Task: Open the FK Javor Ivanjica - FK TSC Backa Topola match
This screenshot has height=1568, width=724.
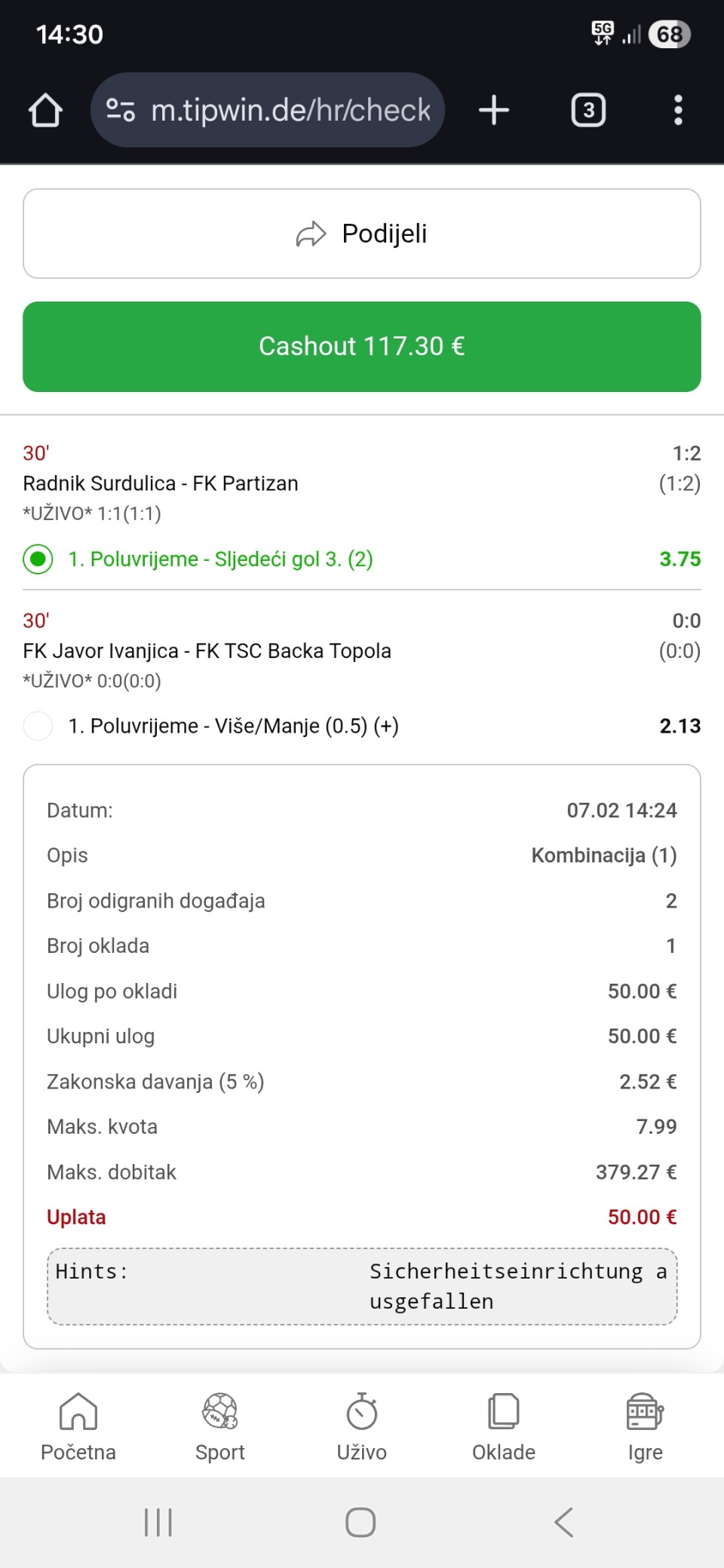Action: (x=207, y=651)
